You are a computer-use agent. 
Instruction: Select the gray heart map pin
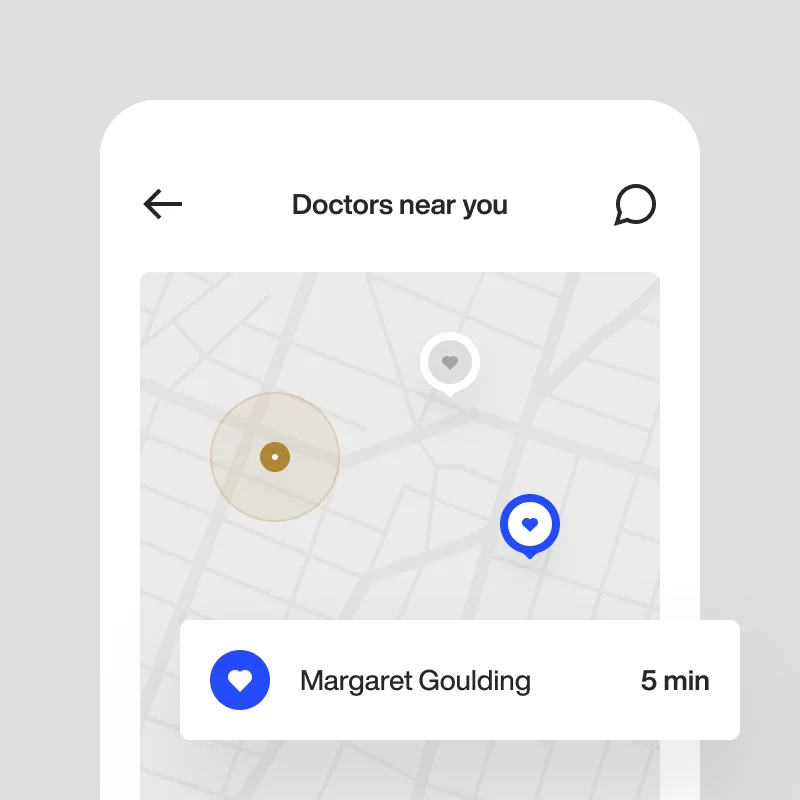pos(450,362)
